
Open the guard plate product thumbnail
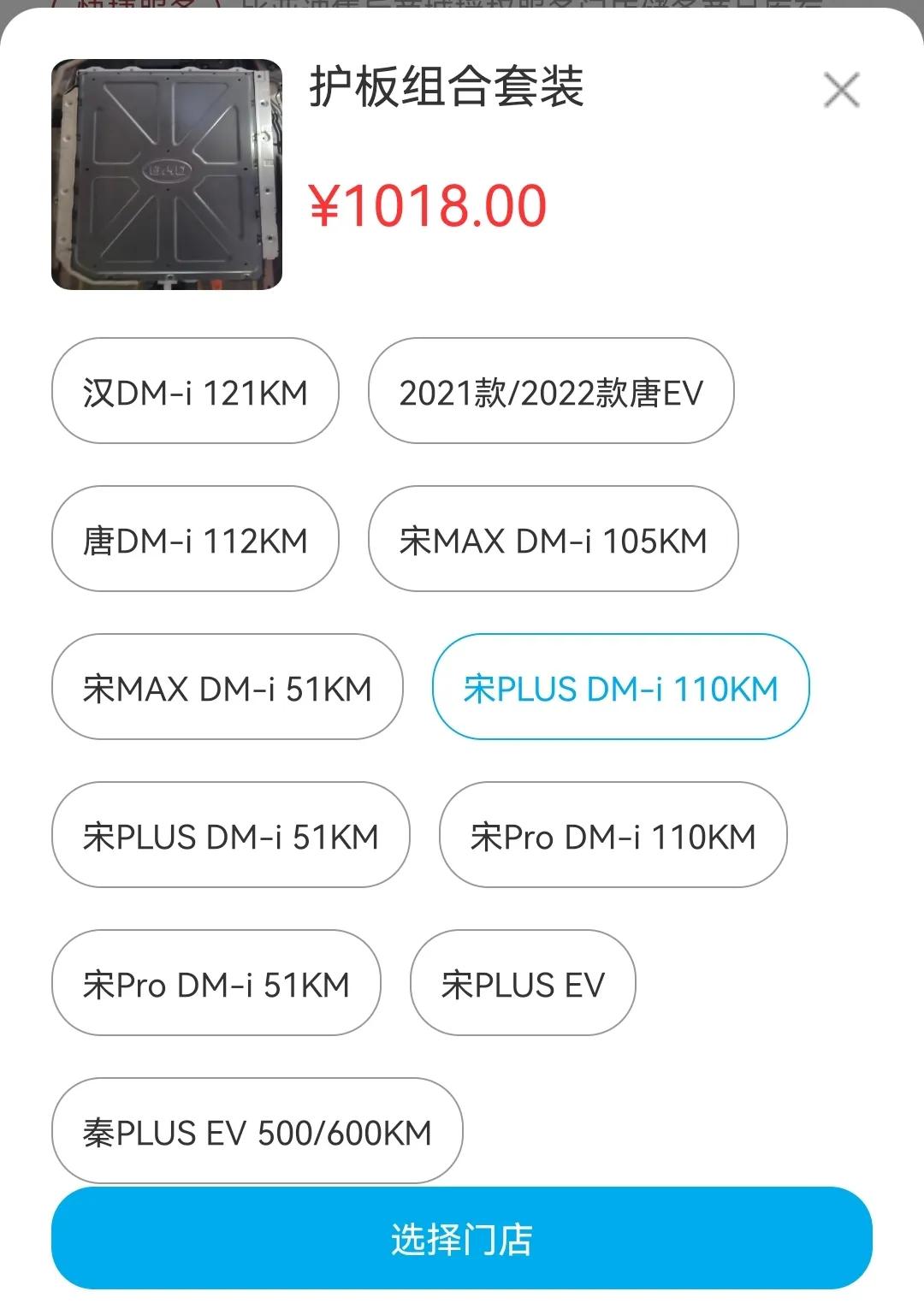point(167,175)
